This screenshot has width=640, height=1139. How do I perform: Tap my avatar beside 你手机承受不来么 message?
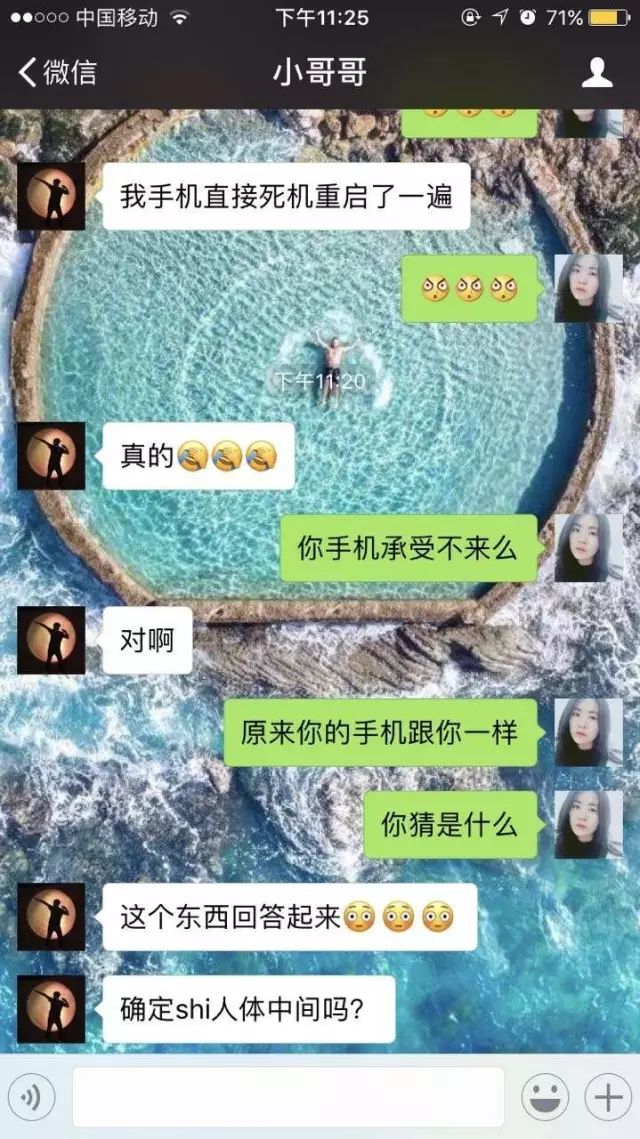[x=589, y=548]
